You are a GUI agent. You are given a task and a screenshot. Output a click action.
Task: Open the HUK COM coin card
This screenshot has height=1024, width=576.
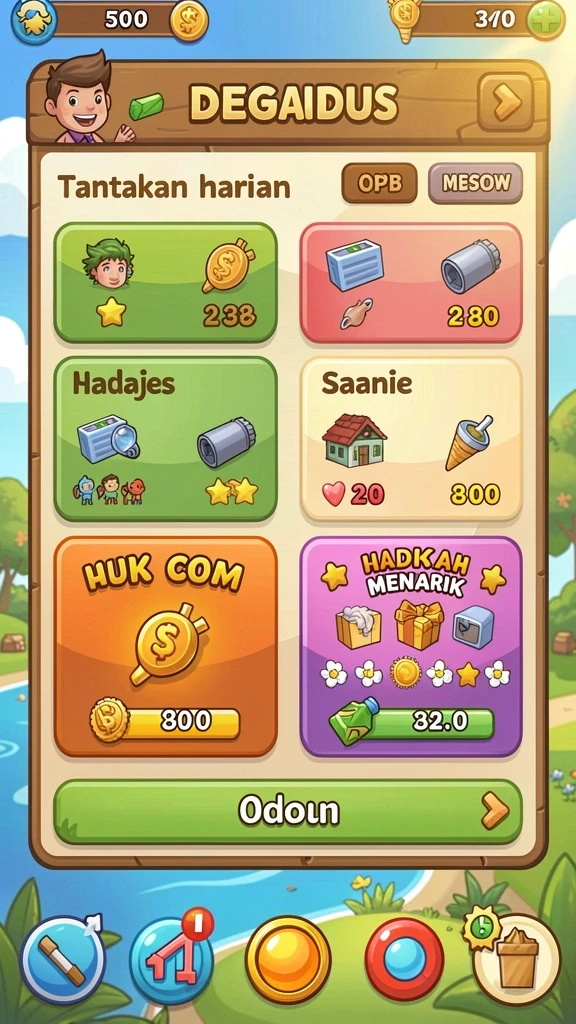[x=165, y=647]
